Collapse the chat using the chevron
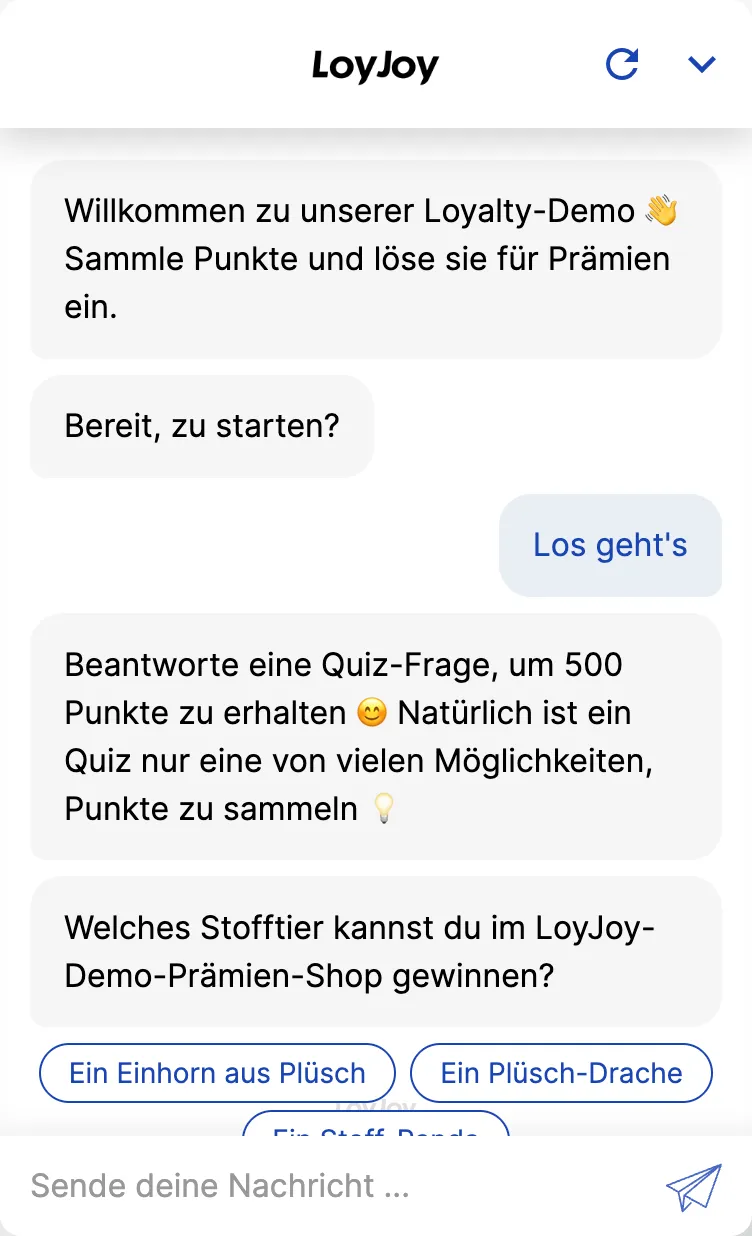The image size is (752, 1236). [702, 65]
